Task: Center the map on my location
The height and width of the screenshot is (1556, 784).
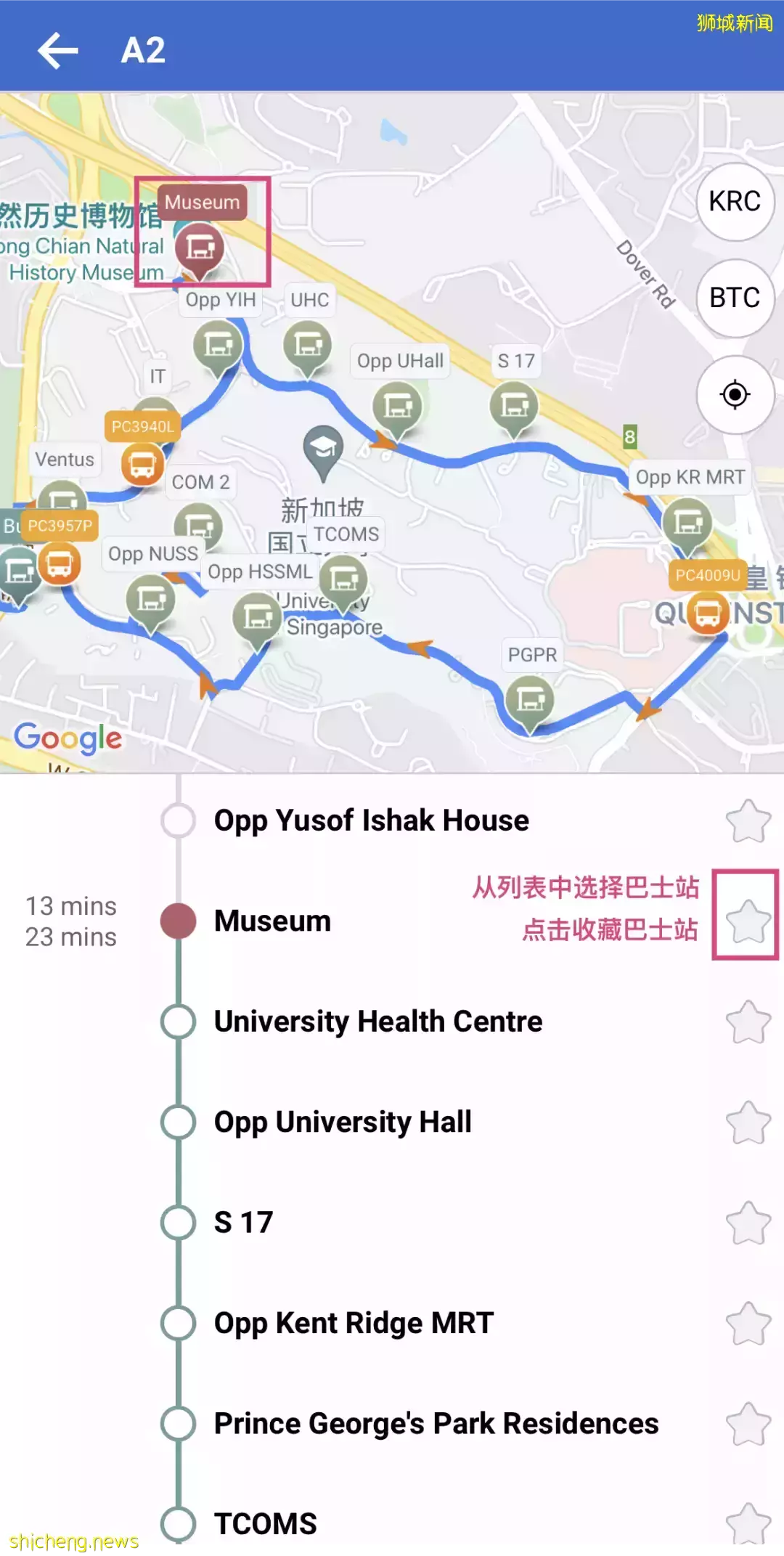Action: [735, 395]
